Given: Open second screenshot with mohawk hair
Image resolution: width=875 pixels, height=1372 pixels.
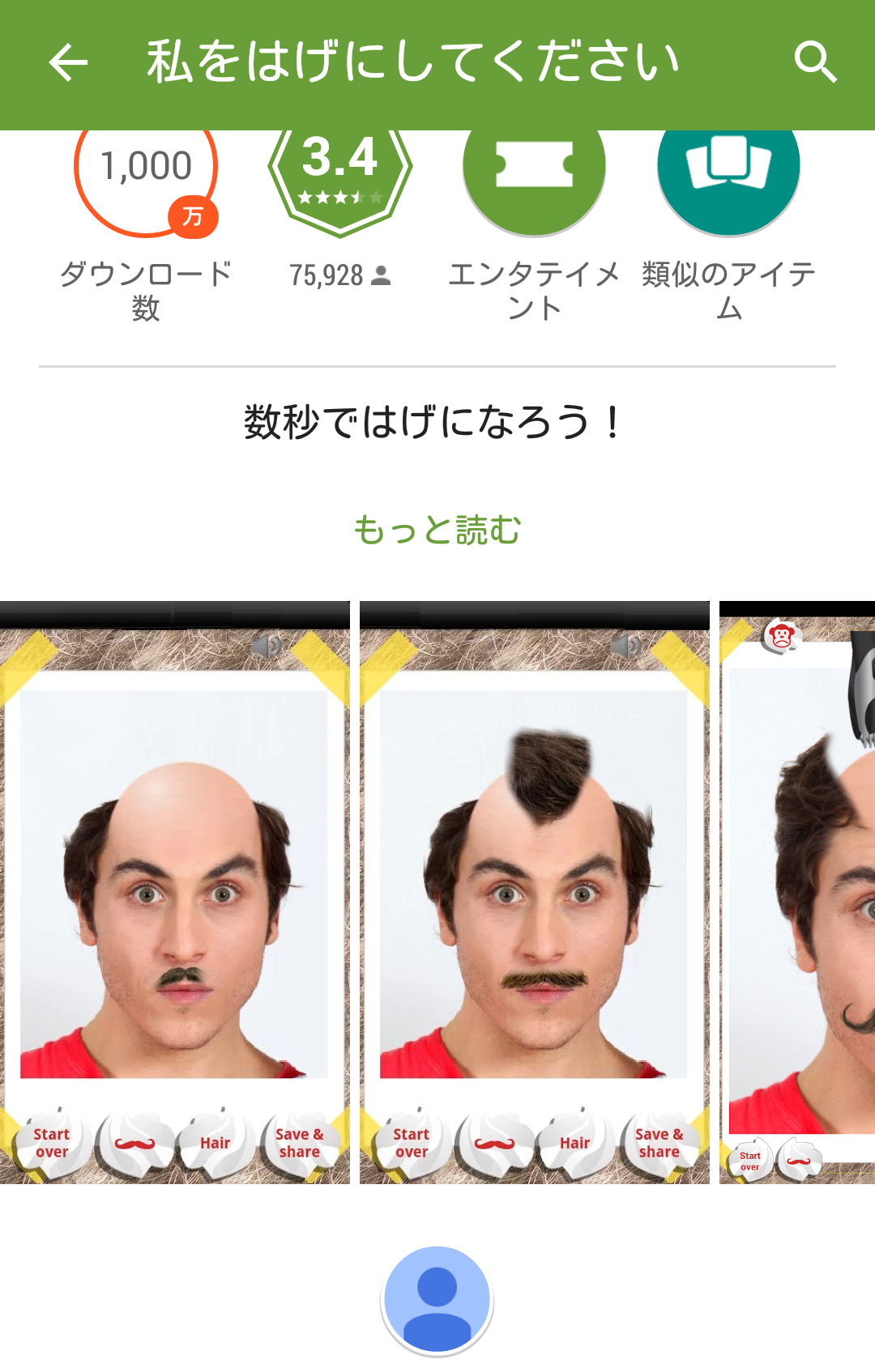Looking at the screenshot, I should (535, 891).
